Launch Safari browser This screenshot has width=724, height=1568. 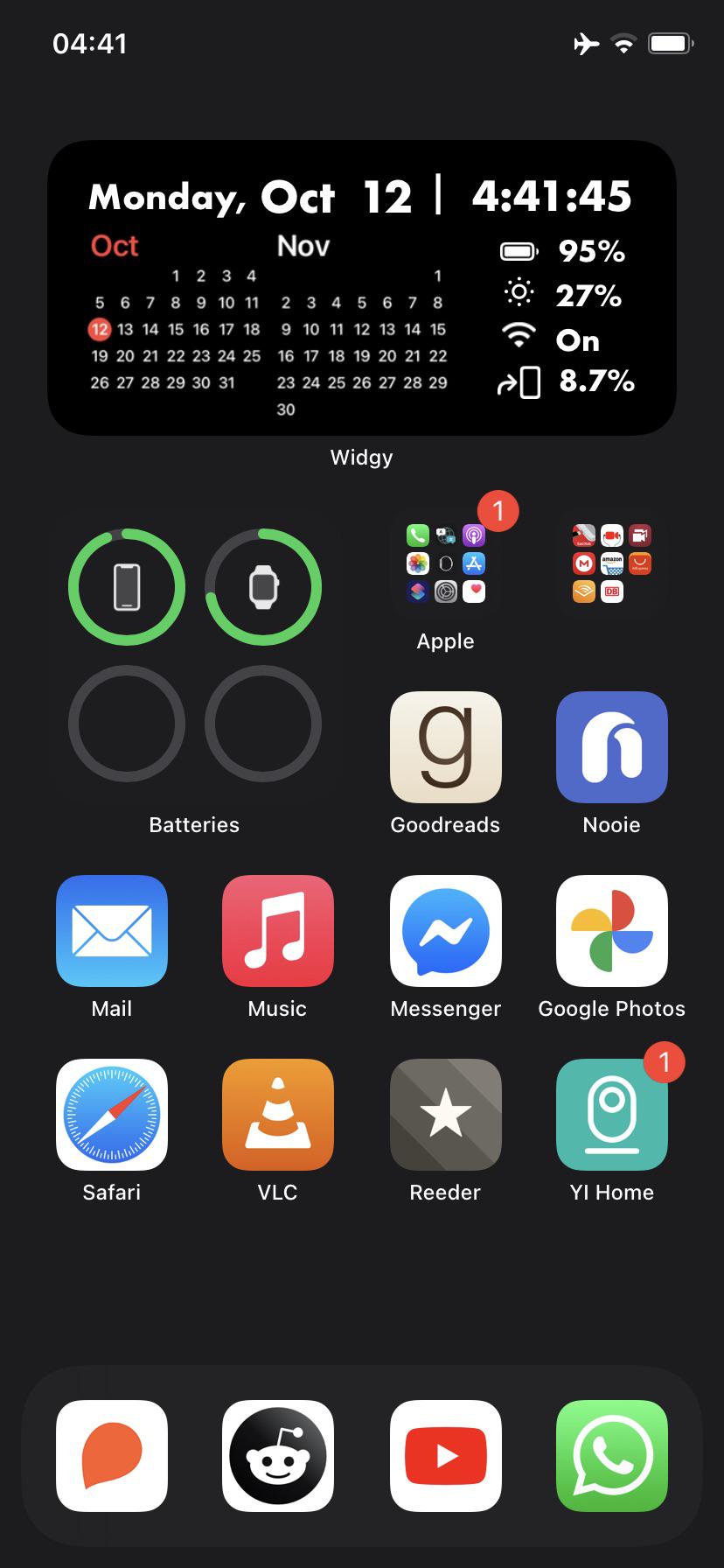point(112,1115)
